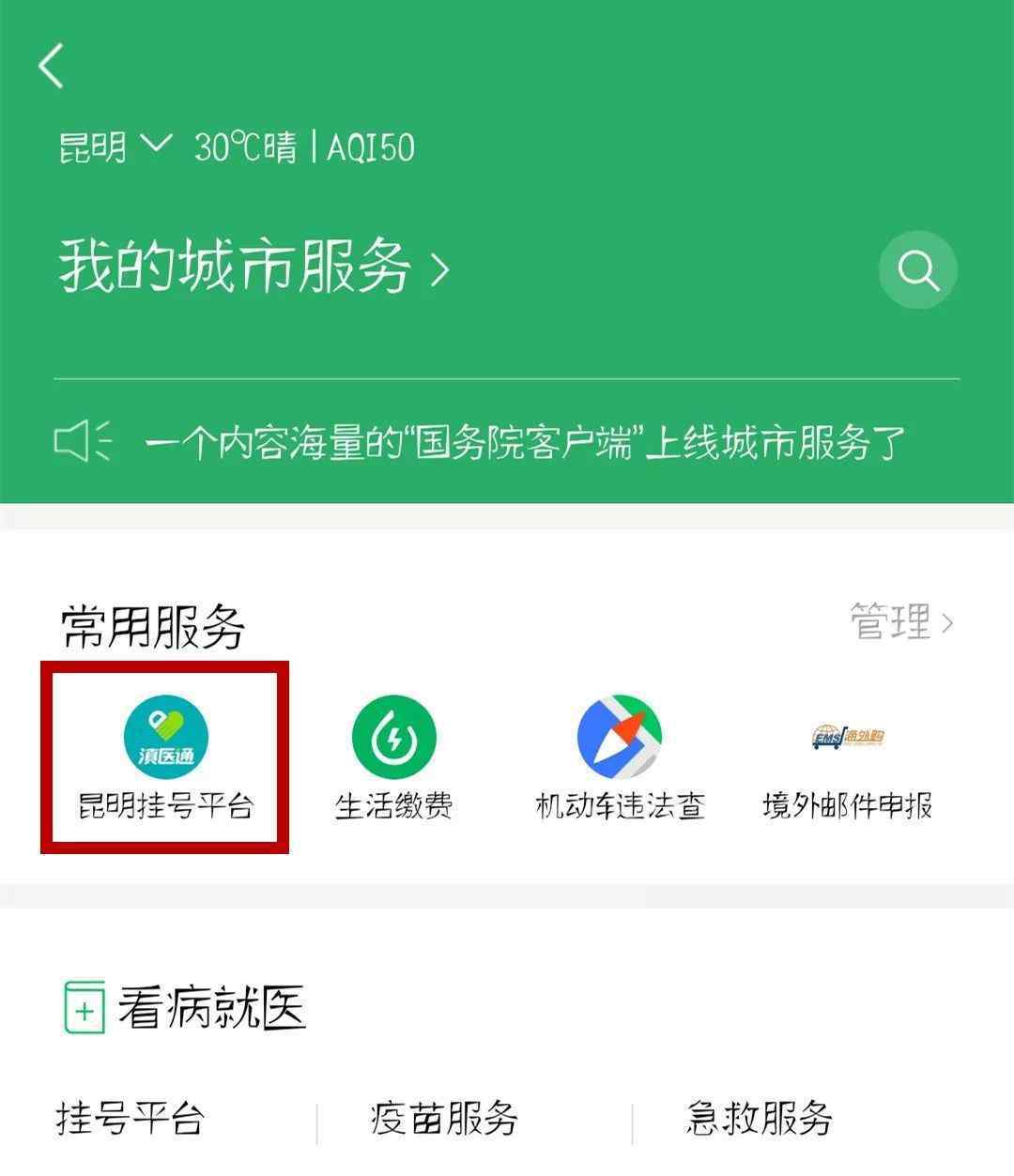Tap the search magnifier icon

[917, 270]
